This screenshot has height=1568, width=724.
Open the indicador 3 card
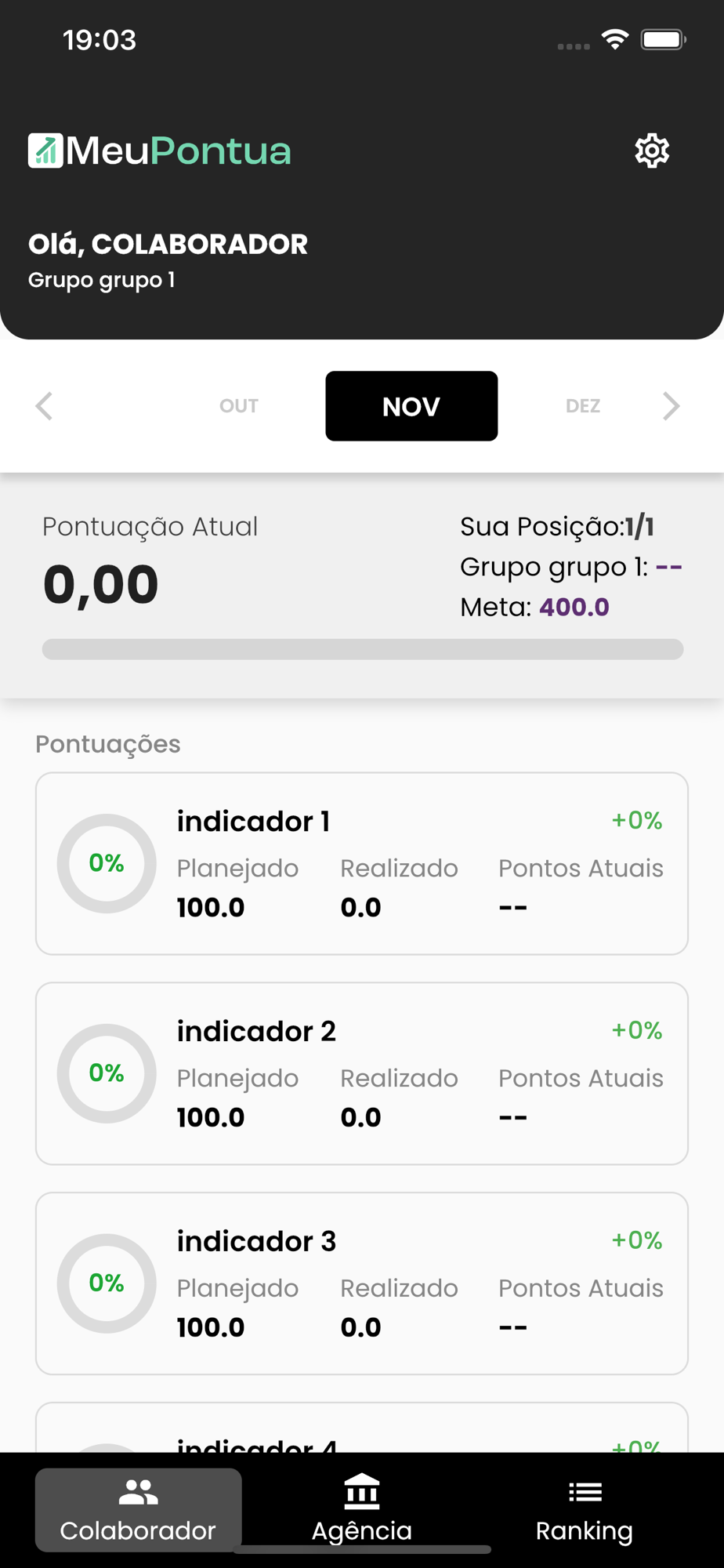[x=362, y=1283]
